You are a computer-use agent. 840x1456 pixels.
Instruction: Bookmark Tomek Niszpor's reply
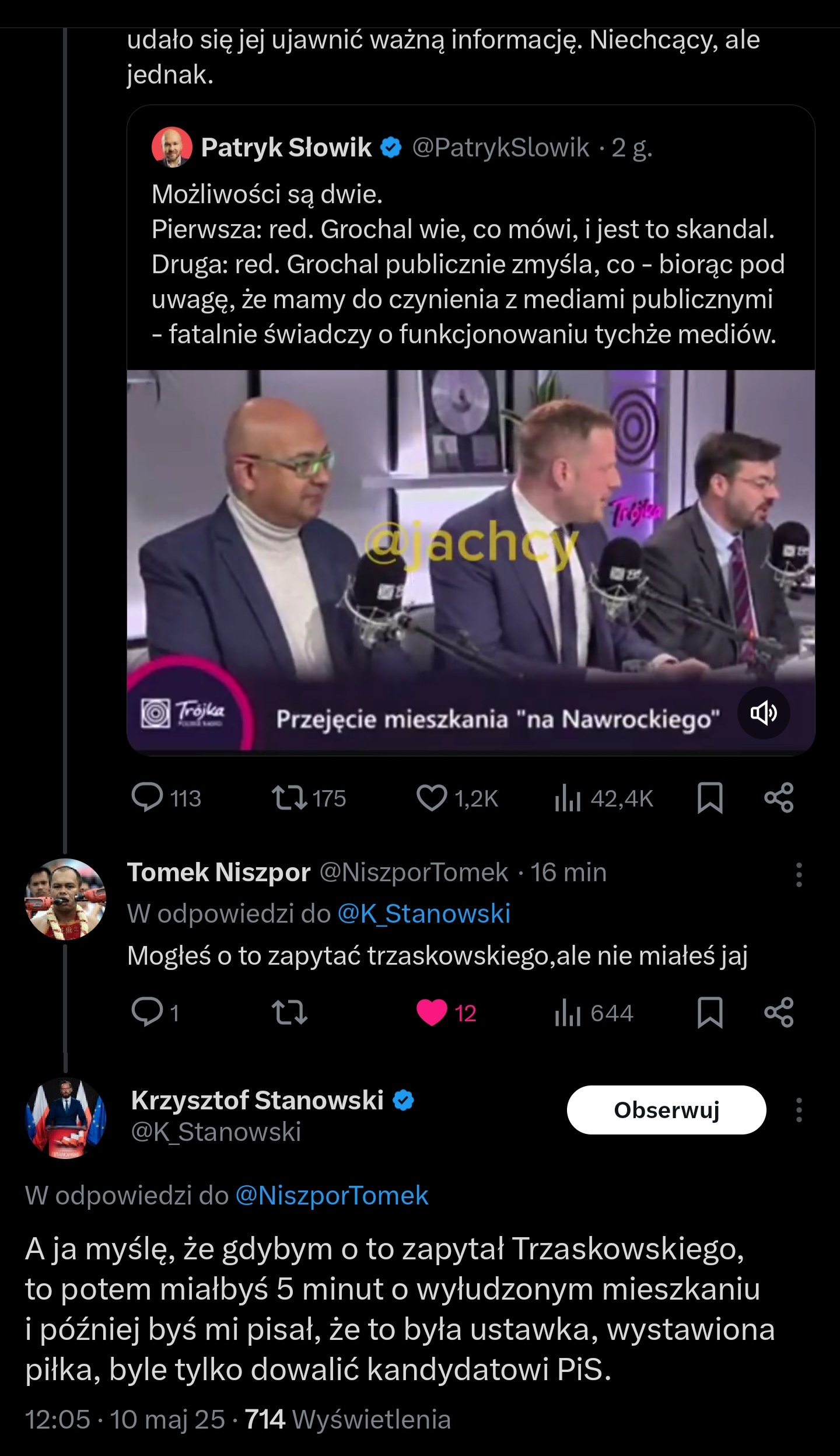[710, 1012]
